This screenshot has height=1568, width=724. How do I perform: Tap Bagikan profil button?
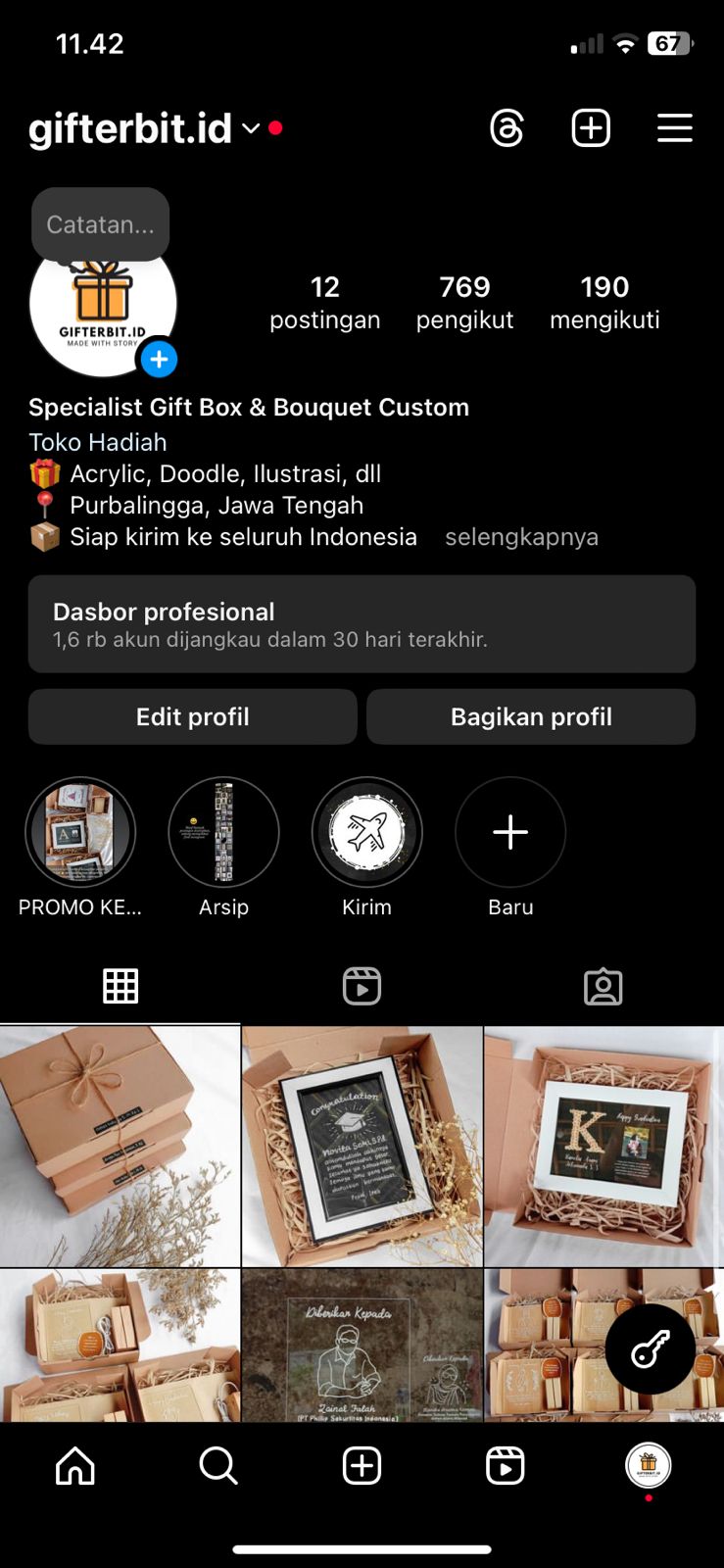pos(531,716)
